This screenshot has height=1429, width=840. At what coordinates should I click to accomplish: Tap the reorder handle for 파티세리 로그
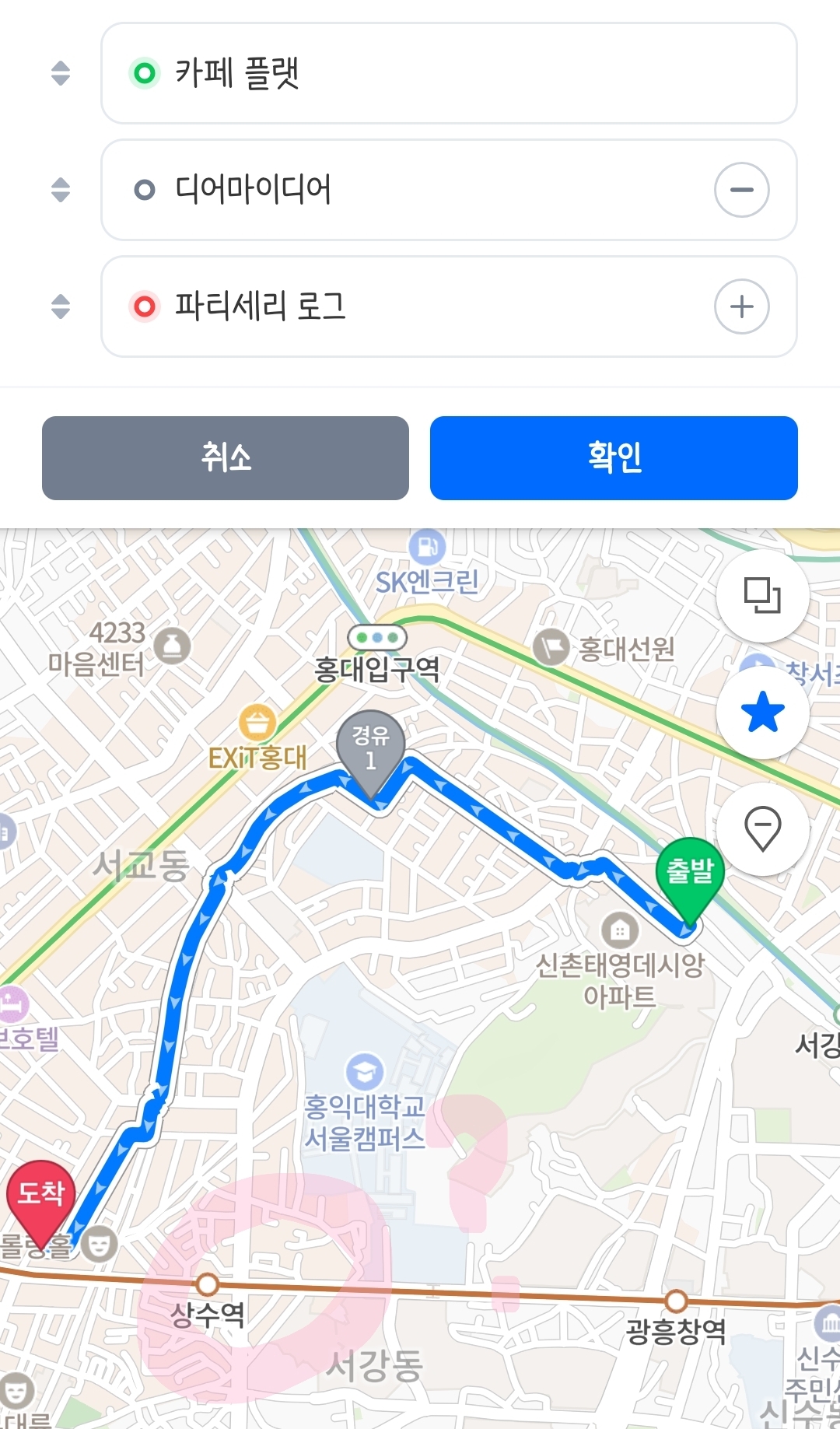(61, 306)
